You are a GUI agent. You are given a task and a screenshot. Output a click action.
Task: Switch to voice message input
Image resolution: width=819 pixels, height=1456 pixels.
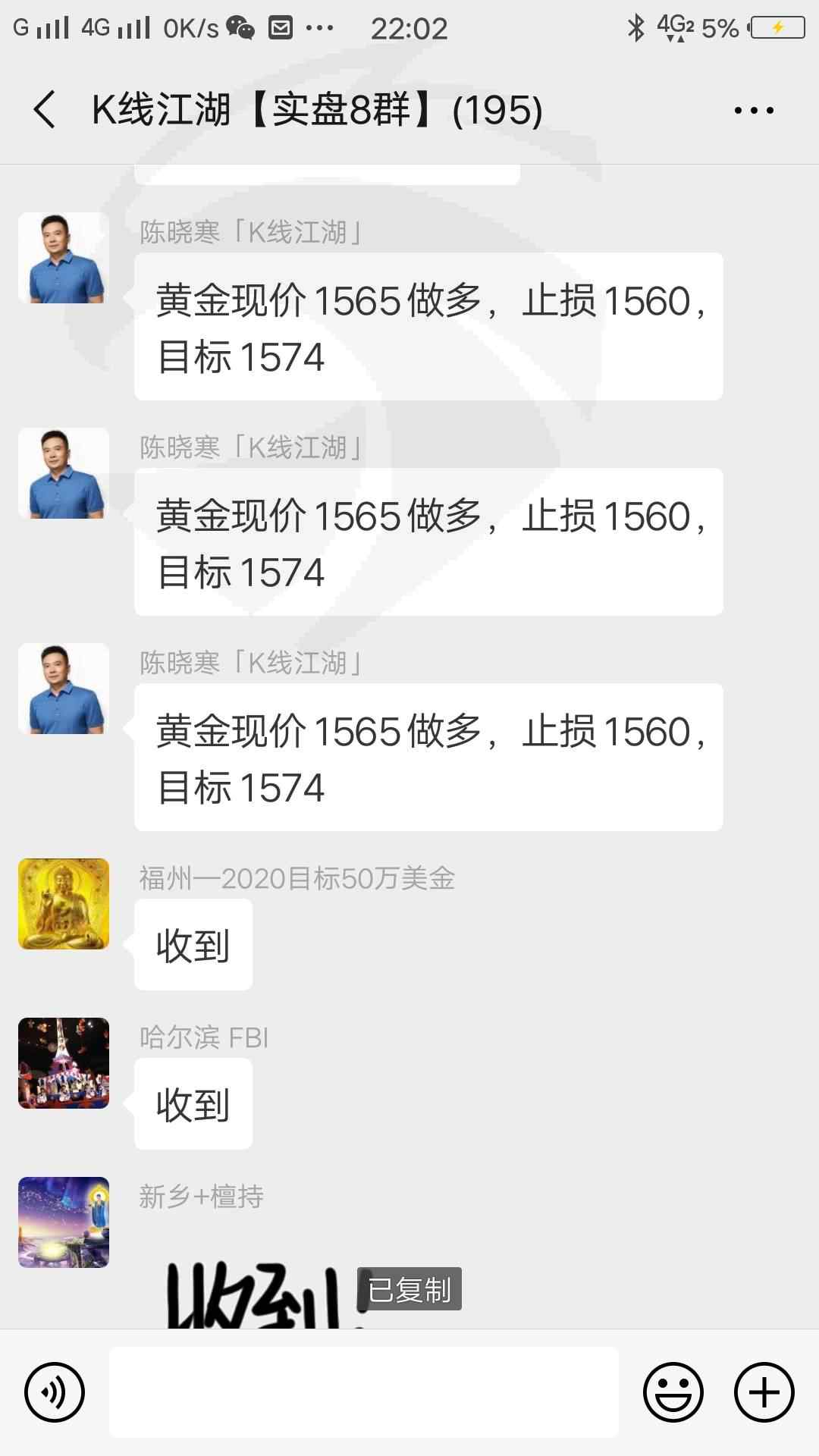click(x=55, y=1392)
